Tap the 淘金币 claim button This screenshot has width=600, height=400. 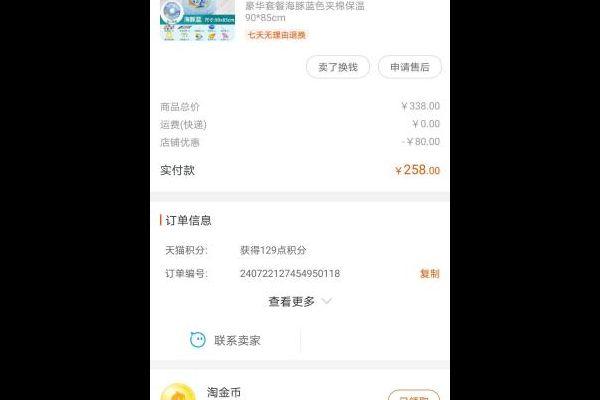(413, 396)
